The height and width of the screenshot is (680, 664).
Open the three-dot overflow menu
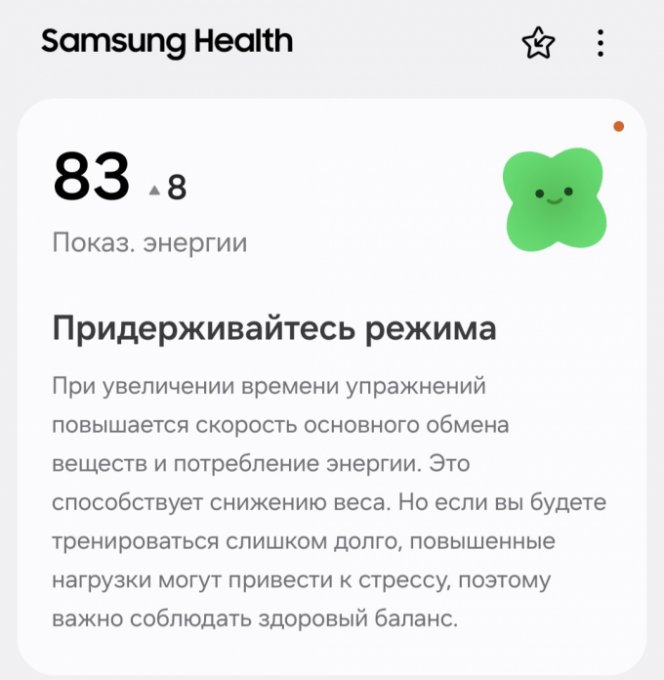point(600,43)
